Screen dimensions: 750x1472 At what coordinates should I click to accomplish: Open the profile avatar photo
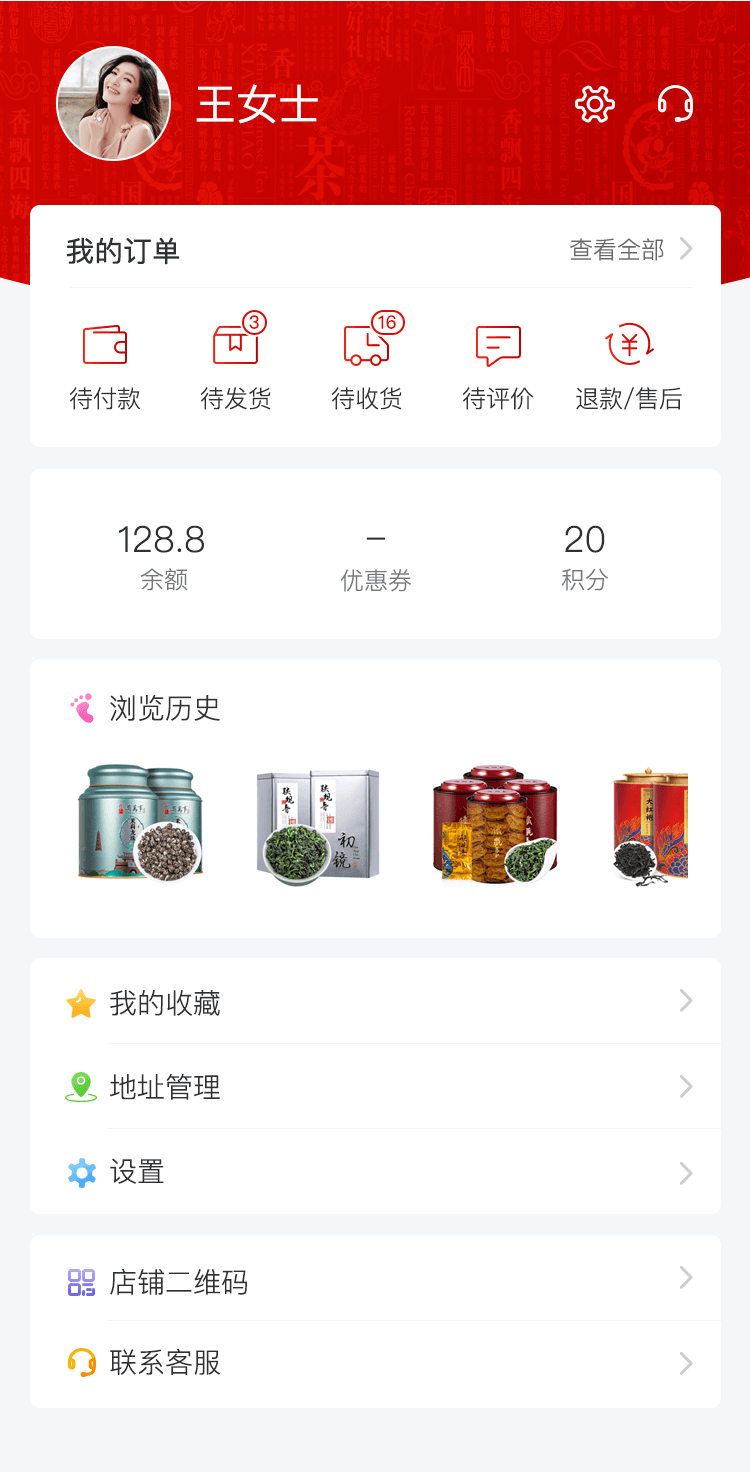point(114,104)
